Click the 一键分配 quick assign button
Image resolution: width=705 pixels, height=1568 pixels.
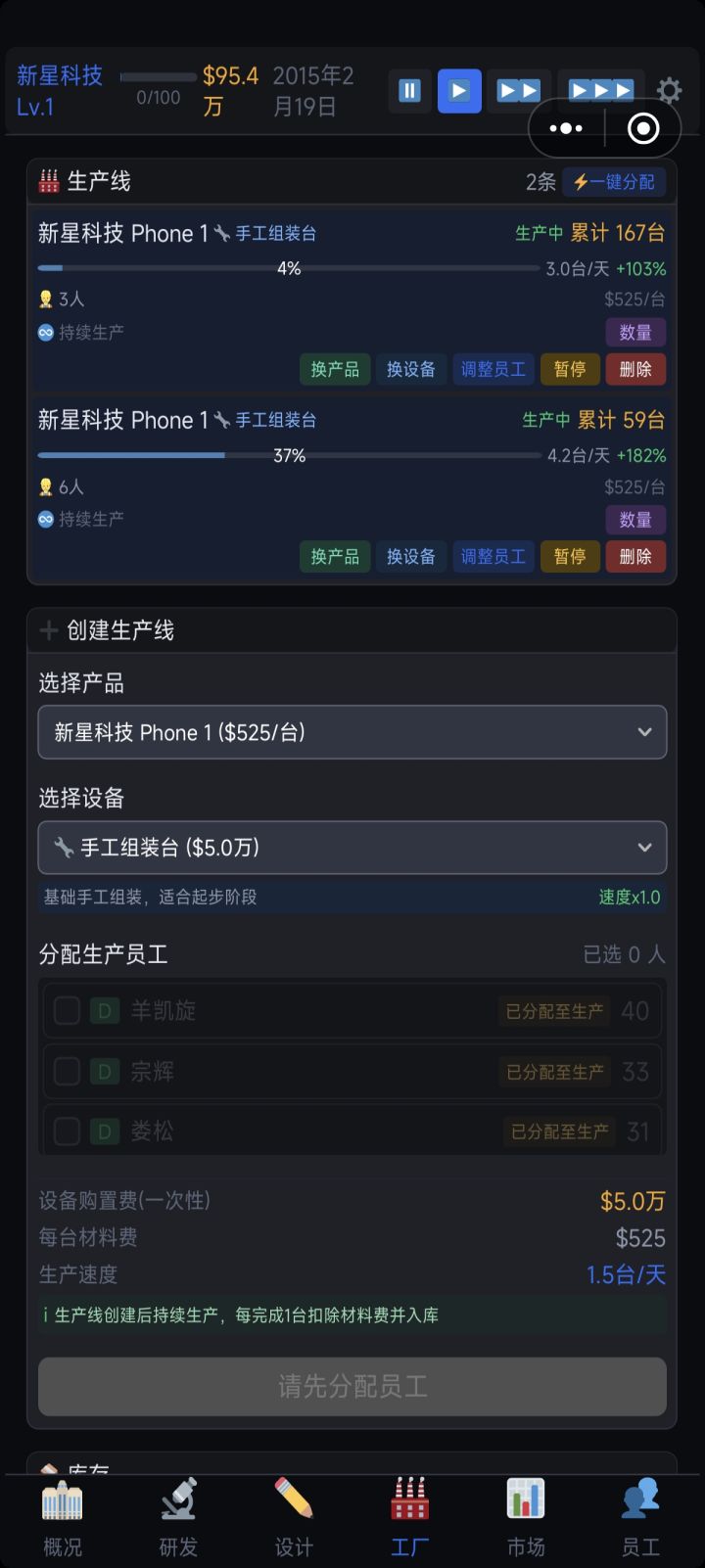[615, 182]
